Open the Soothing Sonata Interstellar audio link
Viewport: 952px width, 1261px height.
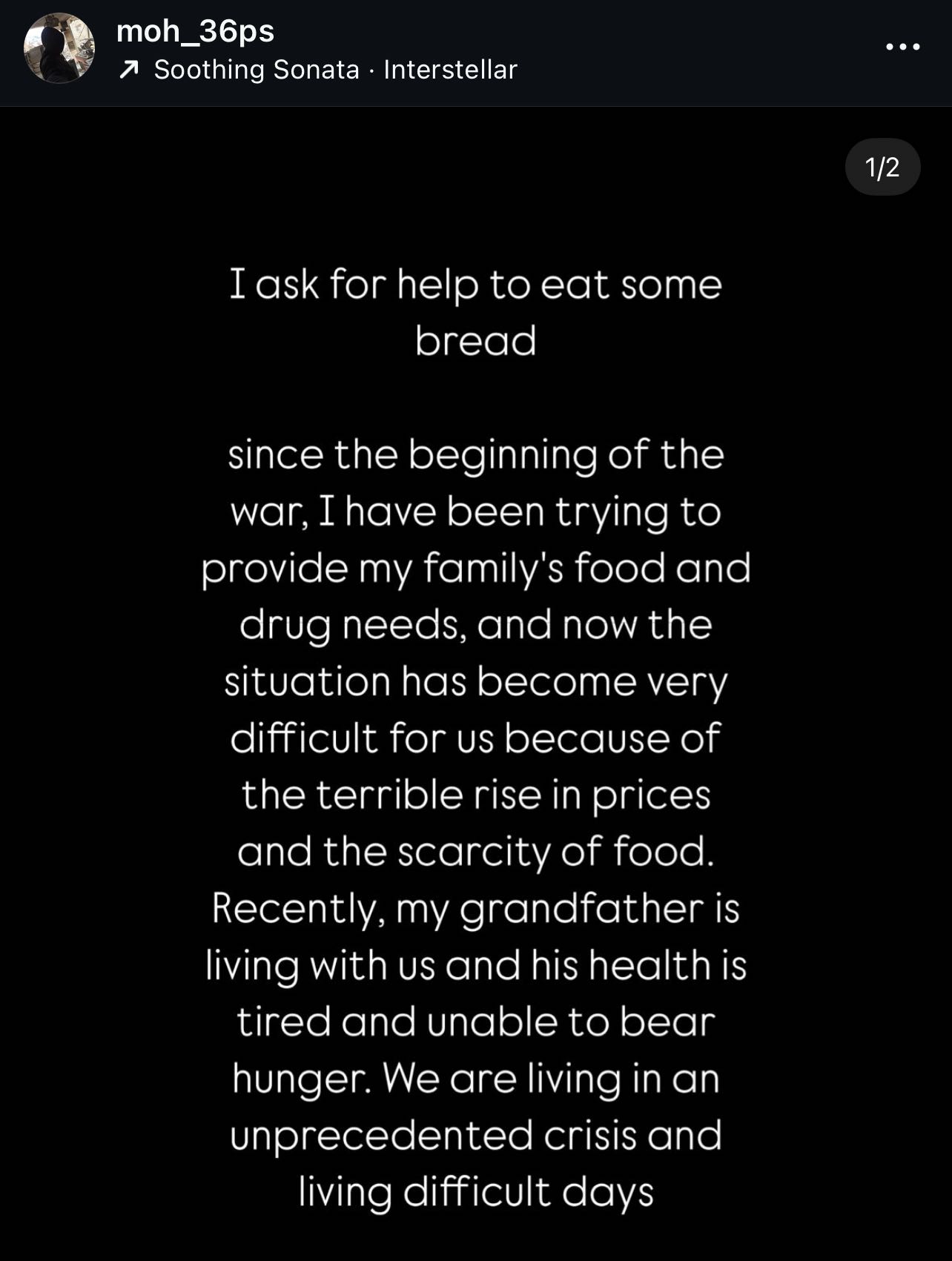tap(334, 70)
